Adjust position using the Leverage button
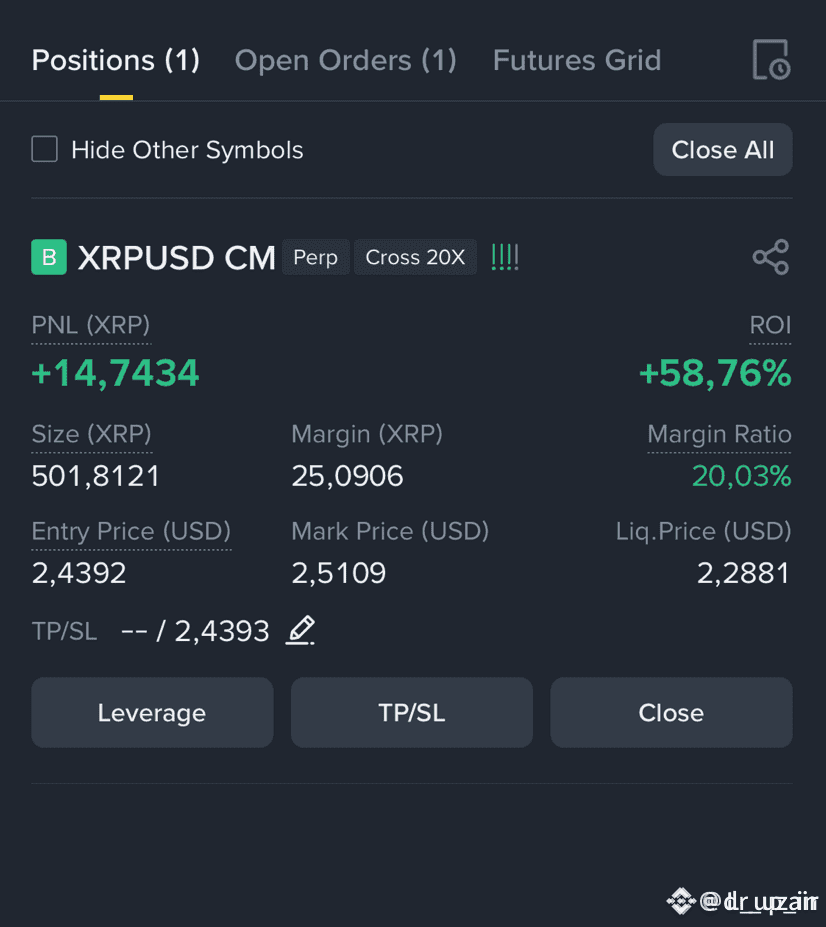This screenshot has width=826, height=927. pos(152,713)
